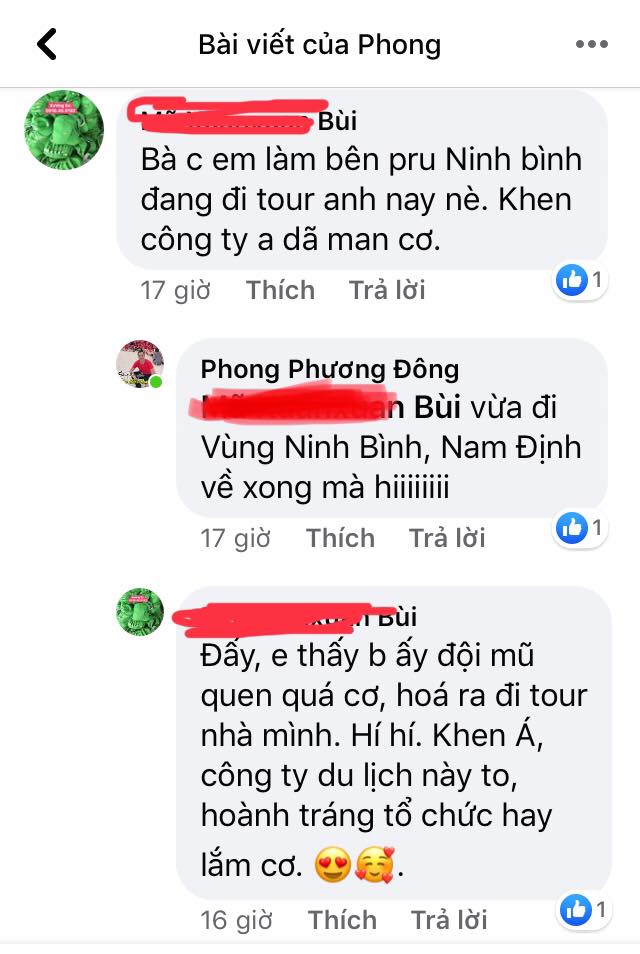Like Phong Phương Đông's reply
This screenshot has width=640, height=954.
(x=340, y=538)
